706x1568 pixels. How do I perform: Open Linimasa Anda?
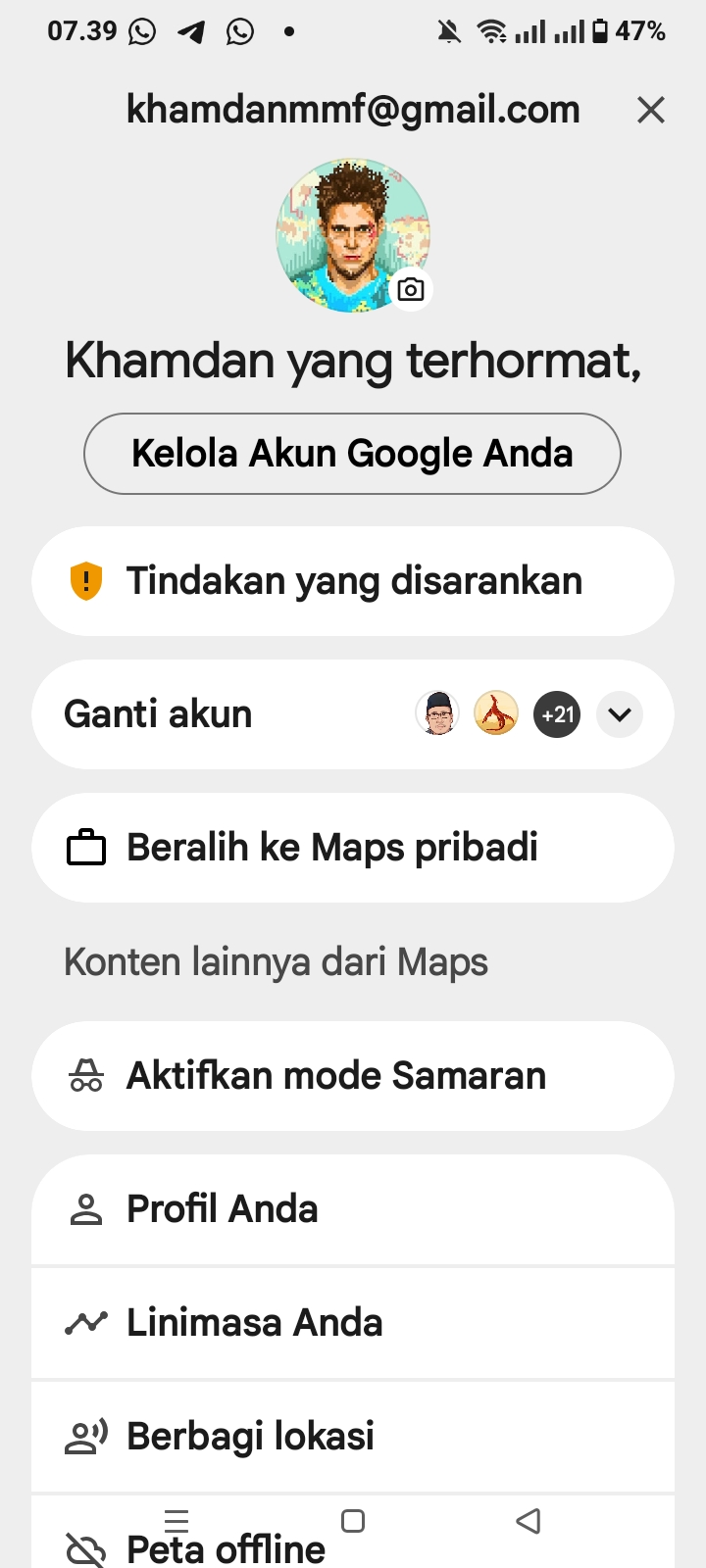tap(352, 1323)
